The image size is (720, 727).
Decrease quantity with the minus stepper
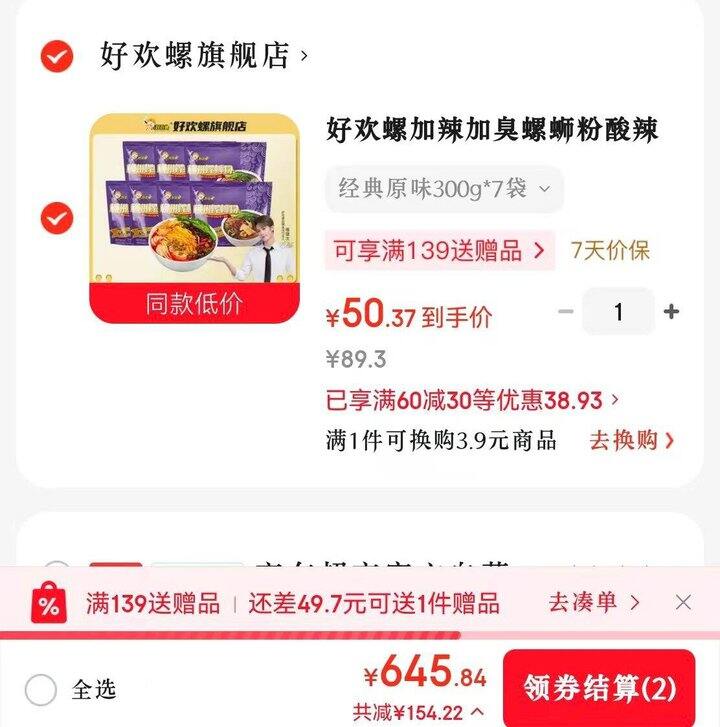pyautogui.click(x=563, y=313)
